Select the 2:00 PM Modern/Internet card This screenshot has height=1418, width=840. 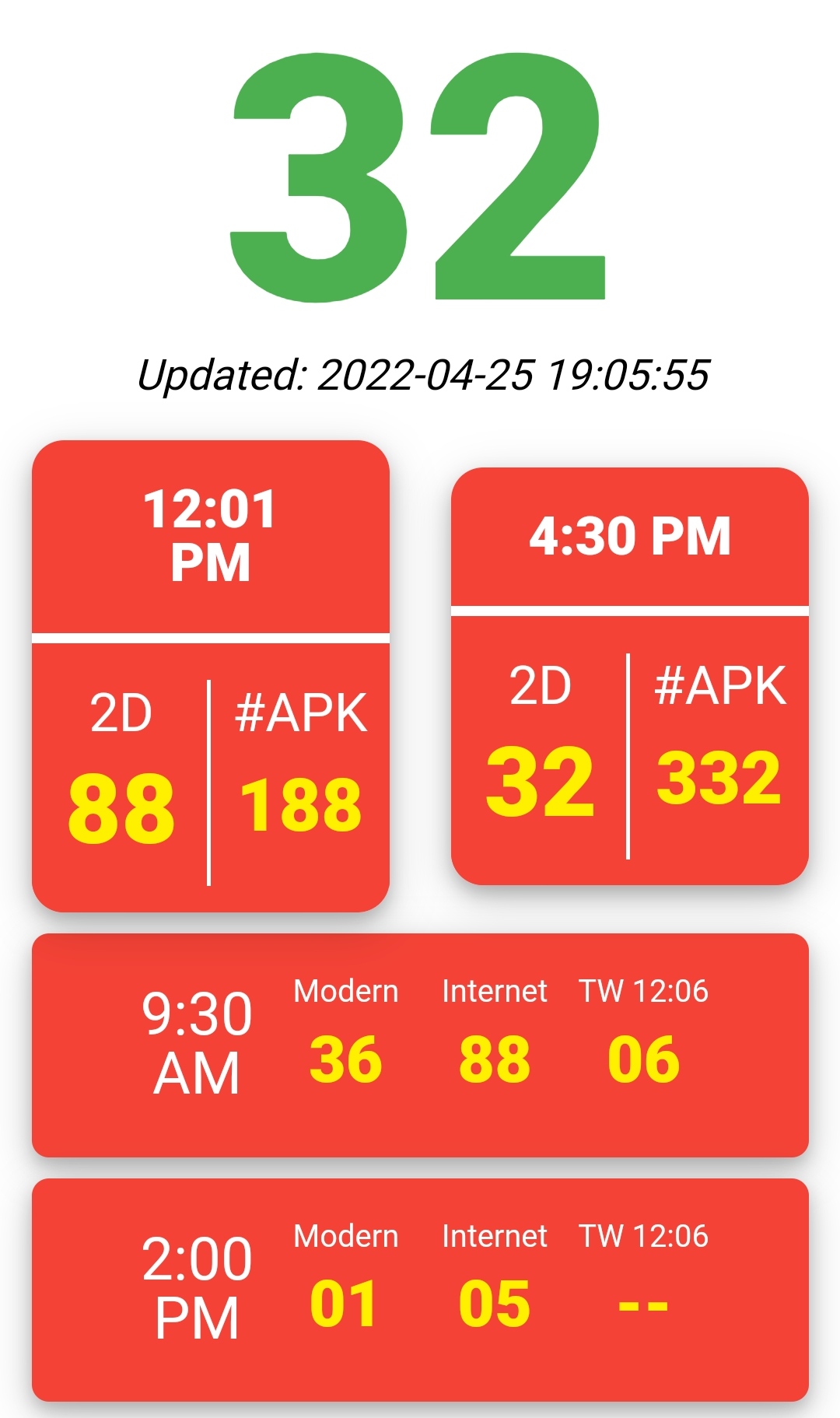[x=420, y=1290]
